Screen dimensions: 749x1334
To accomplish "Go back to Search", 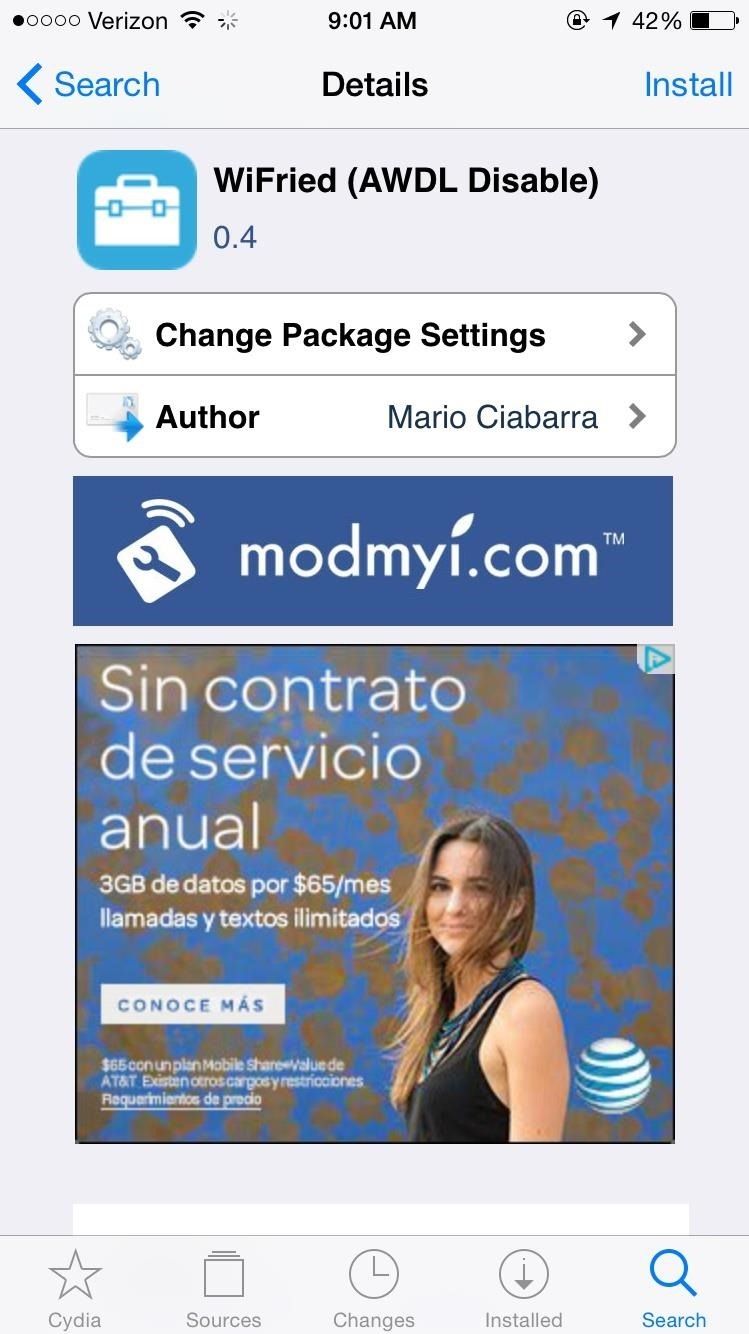I will (88, 85).
